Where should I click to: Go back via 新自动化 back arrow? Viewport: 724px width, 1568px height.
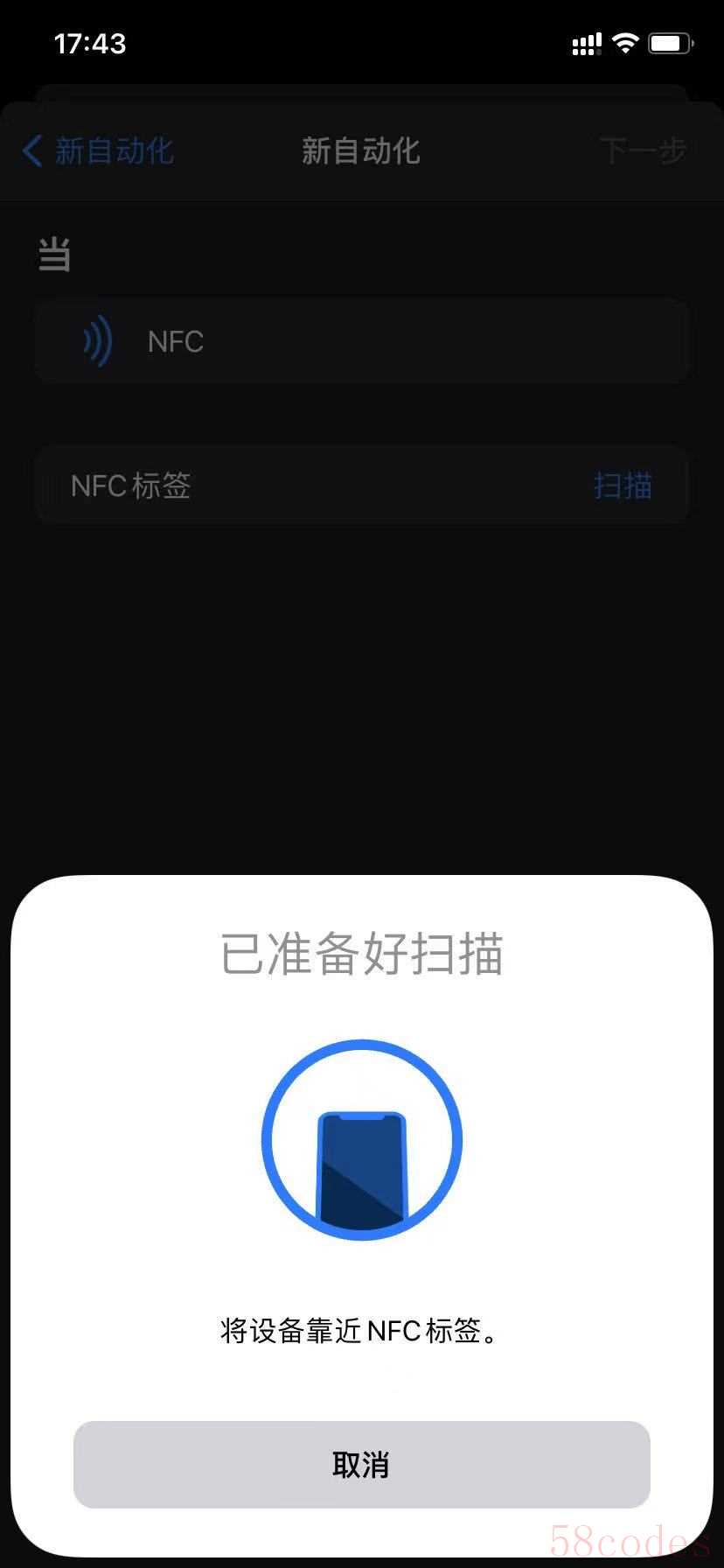98,150
